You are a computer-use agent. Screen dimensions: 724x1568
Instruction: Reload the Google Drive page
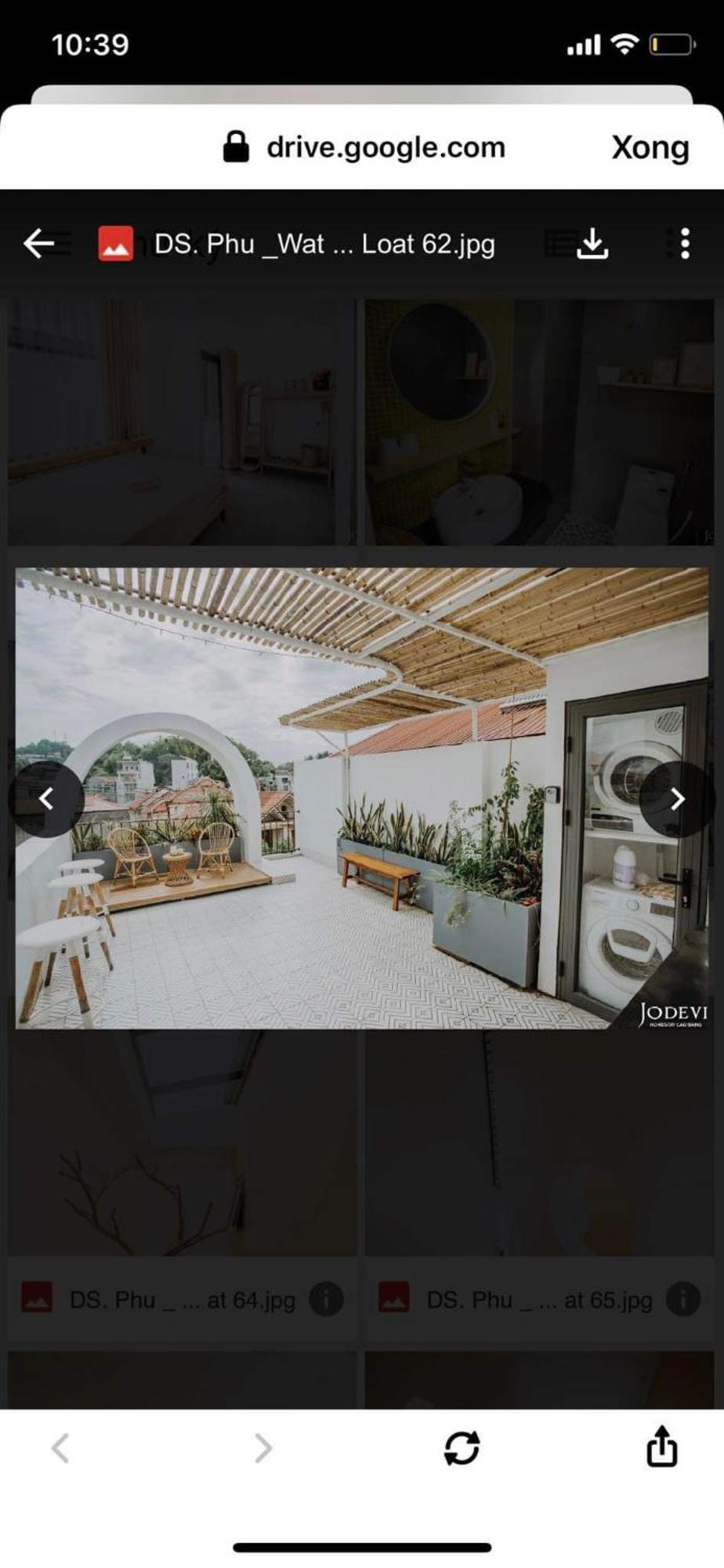462,1448
